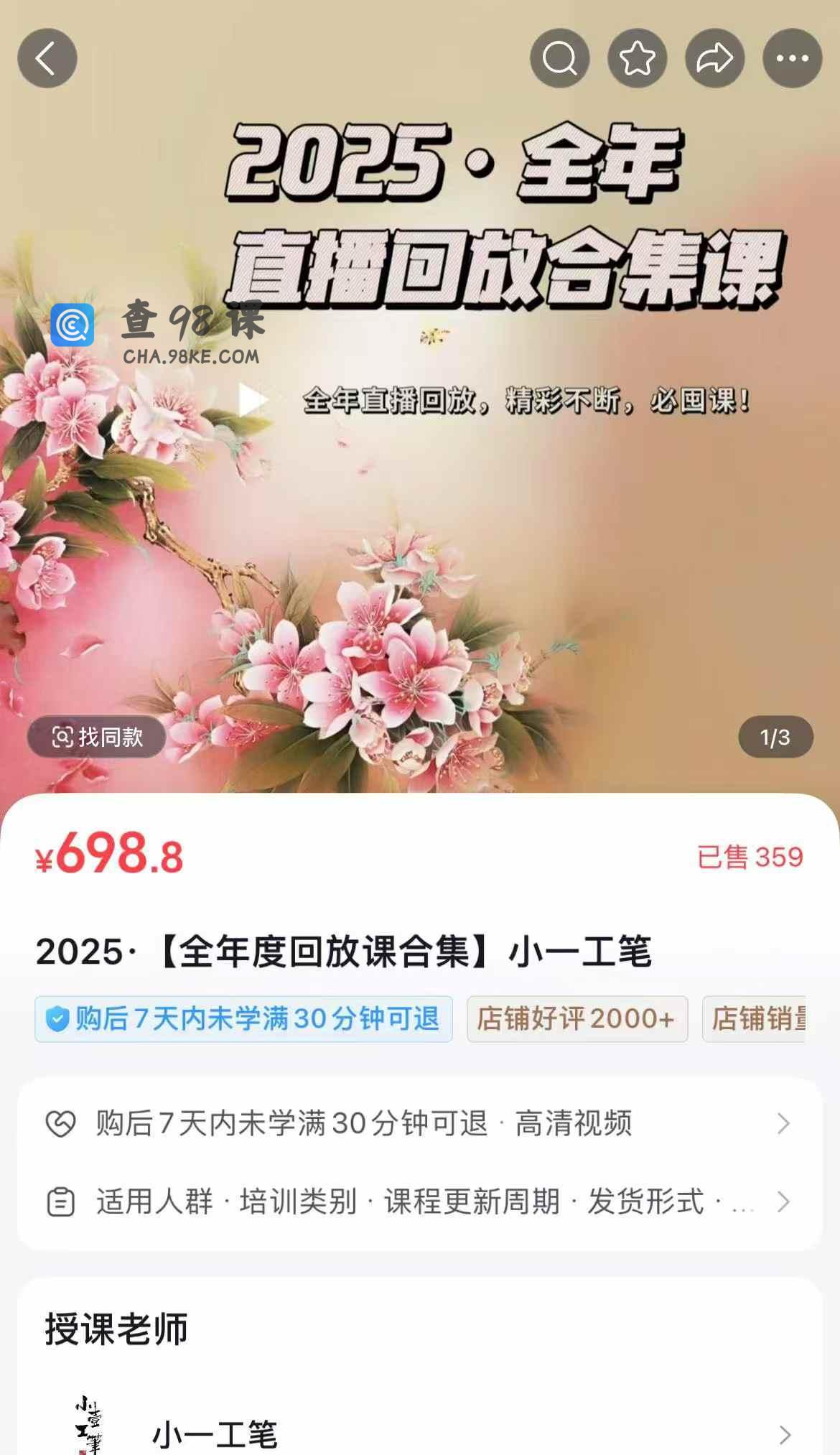Screen dimensions: 840x1455
Task: Play the course preview video
Action: coord(253,400)
